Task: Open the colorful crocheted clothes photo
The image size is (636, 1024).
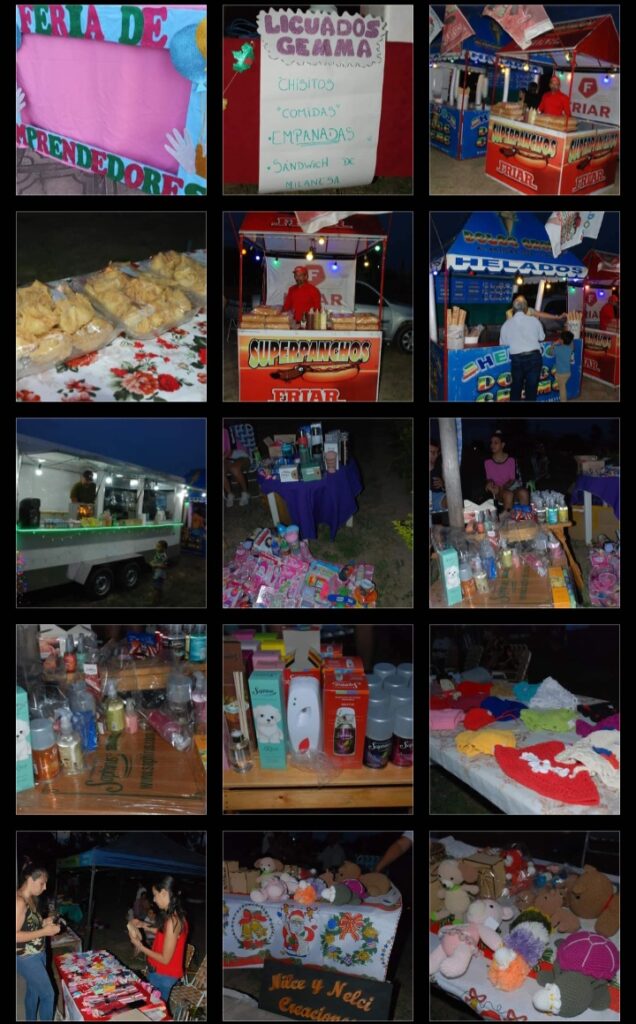Action: 524,719
